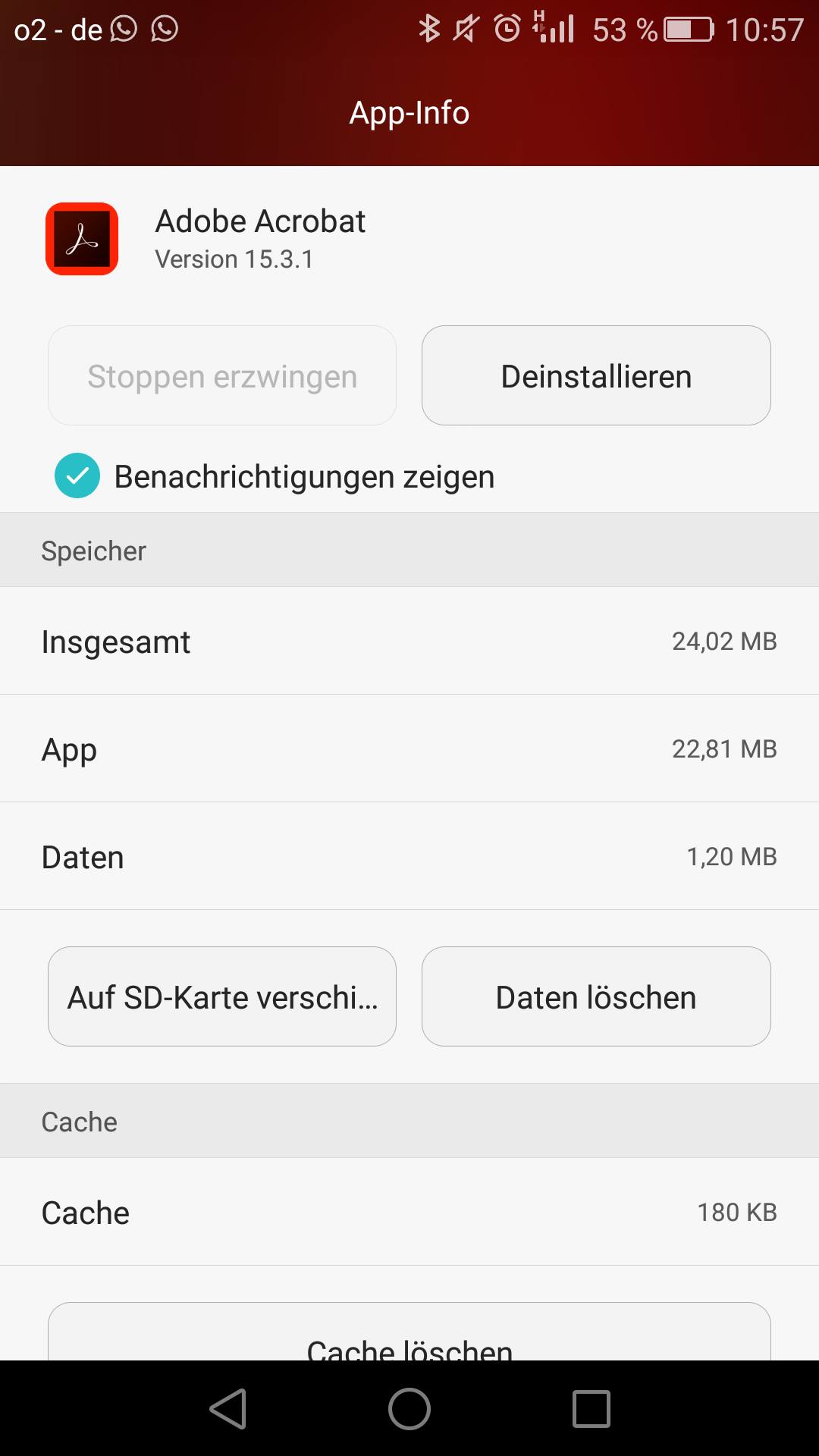Return to the home screen
This screenshot has height=1456, width=819.
(409, 1409)
